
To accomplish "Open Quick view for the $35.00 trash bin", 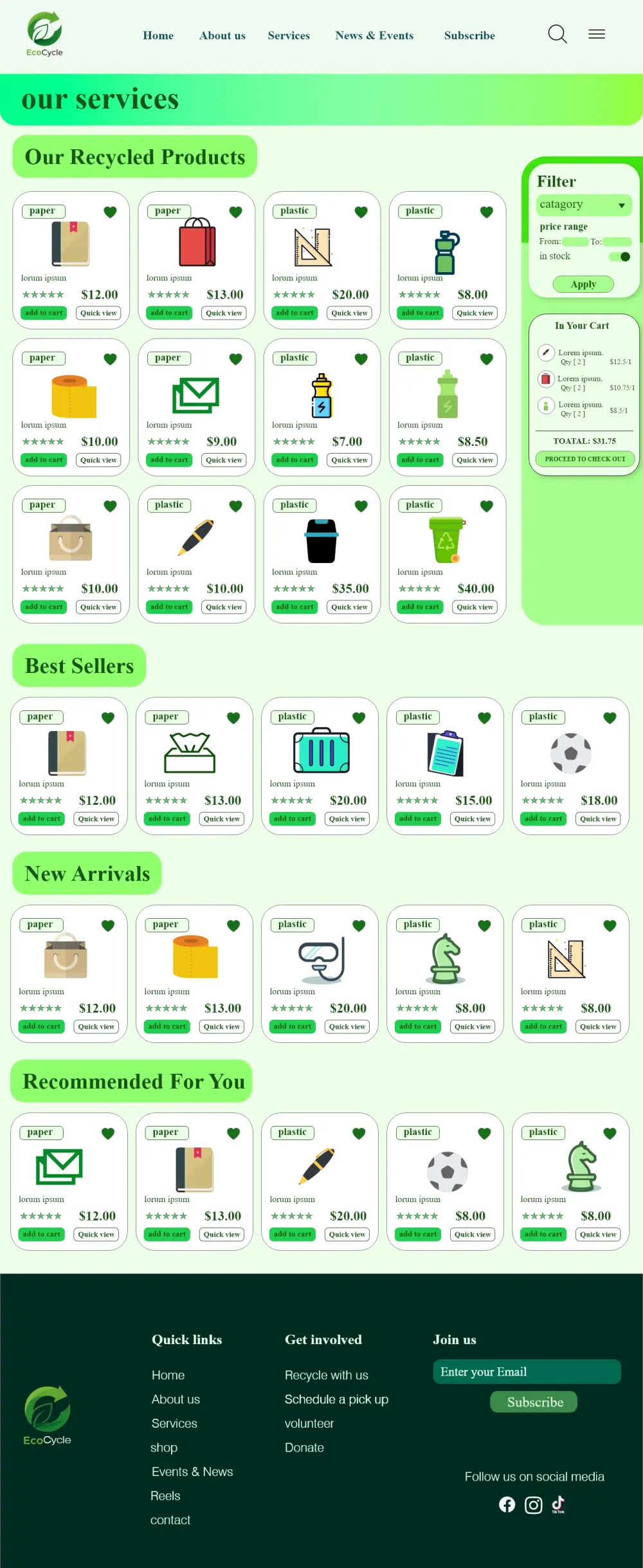I will (349, 607).
